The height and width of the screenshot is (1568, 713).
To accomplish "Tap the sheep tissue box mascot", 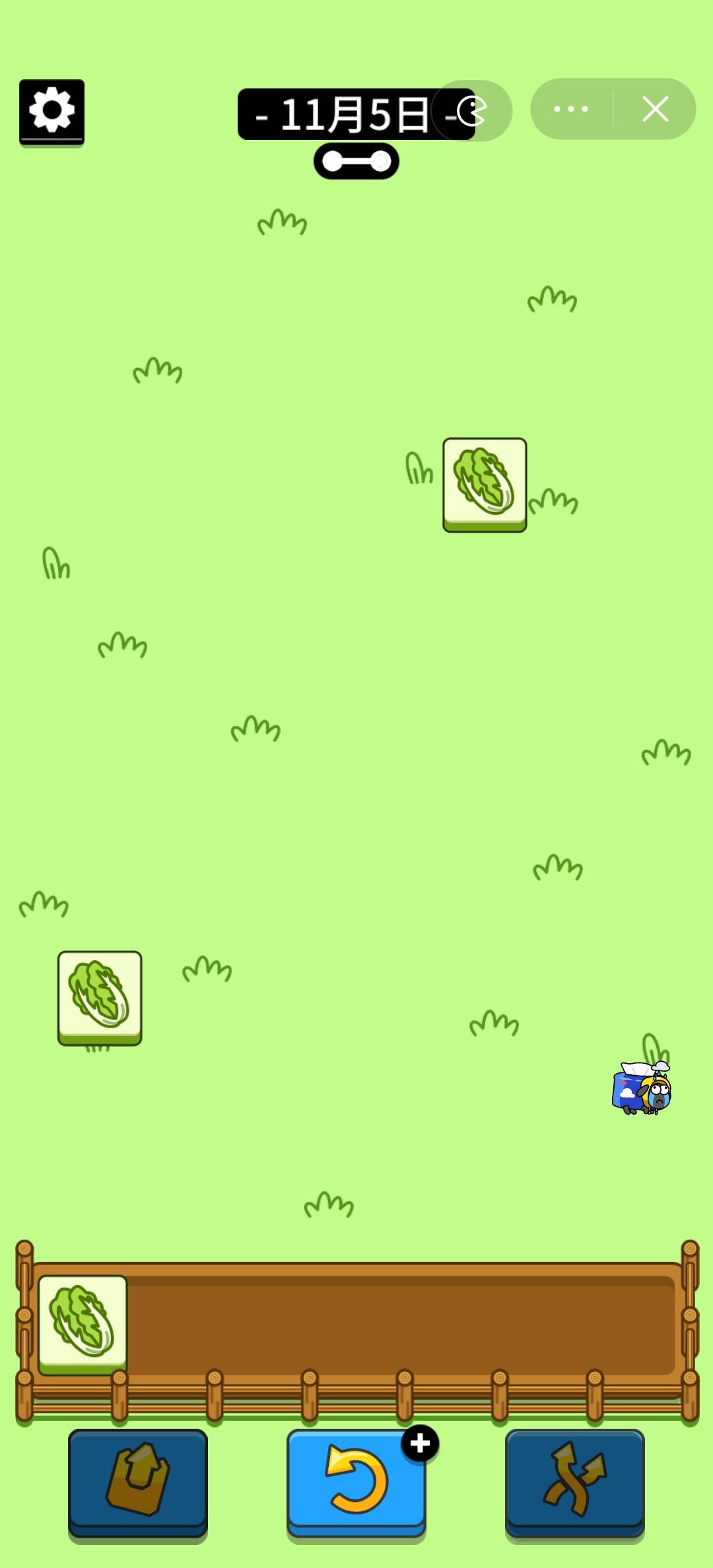I will (x=642, y=1088).
